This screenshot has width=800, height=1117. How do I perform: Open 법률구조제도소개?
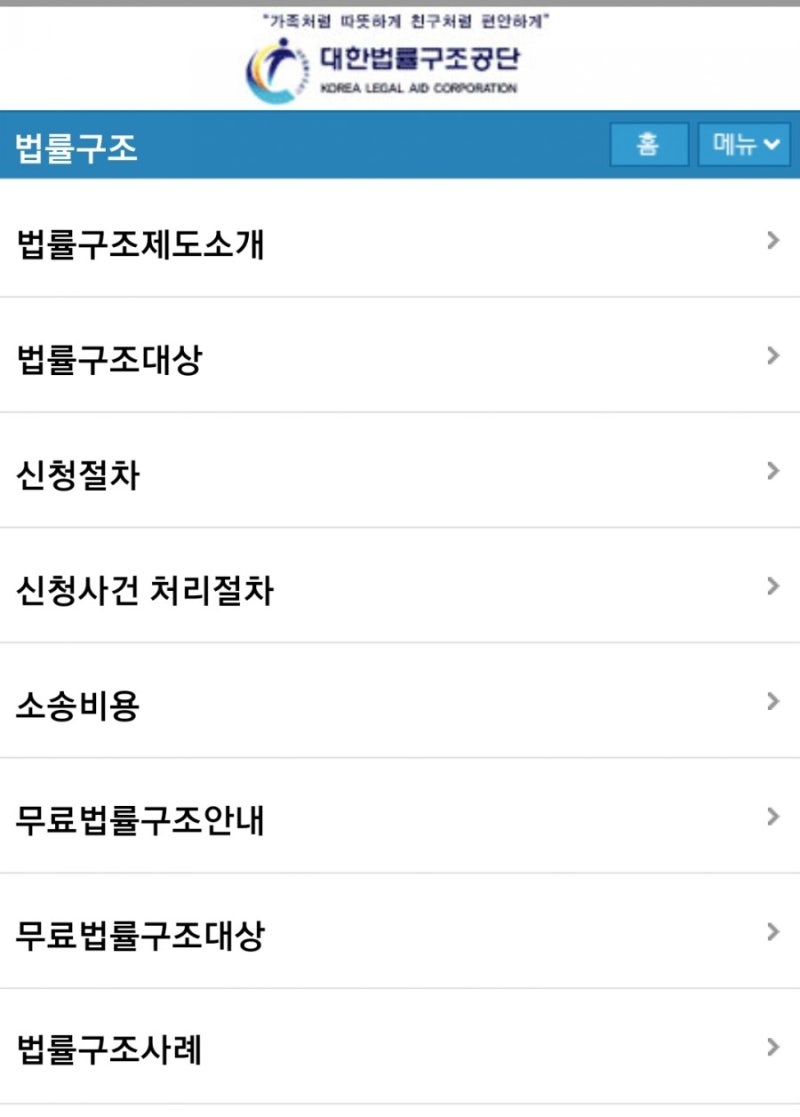pos(400,241)
